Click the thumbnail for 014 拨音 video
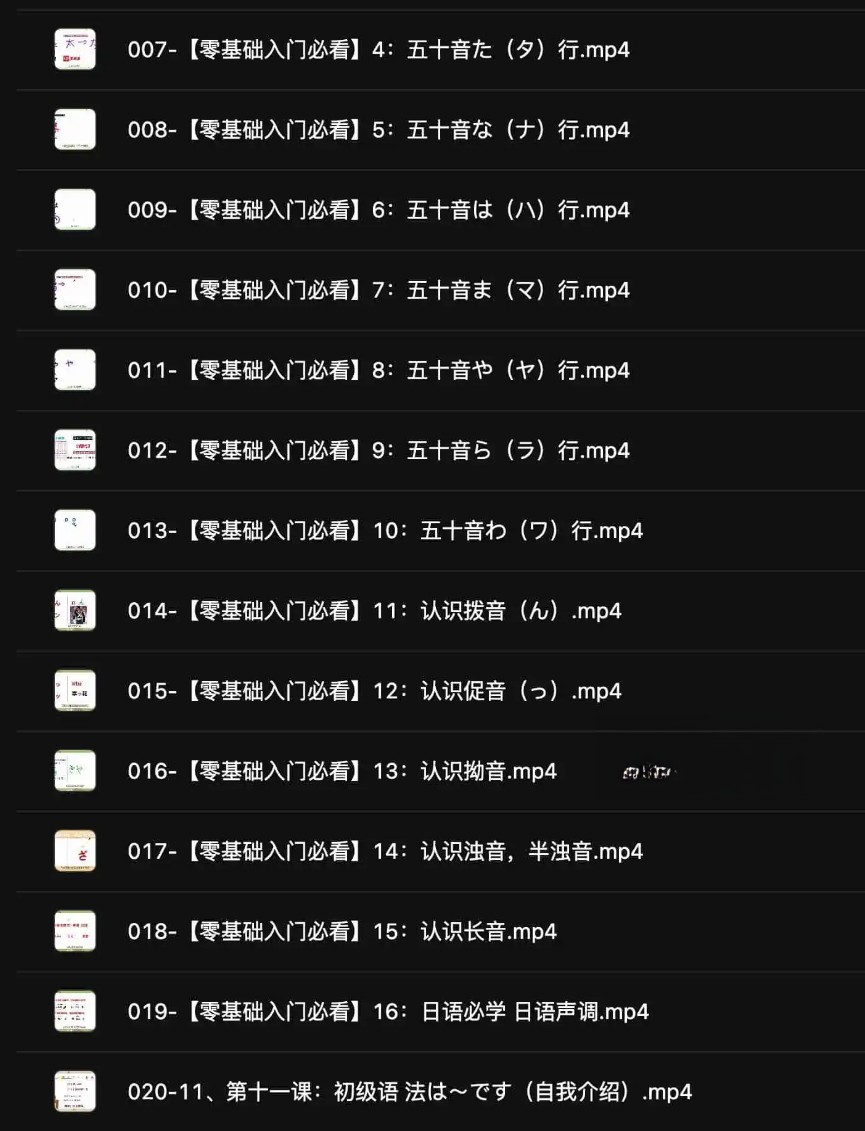Image resolution: width=865 pixels, height=1131 pixels. click(76, 610)
